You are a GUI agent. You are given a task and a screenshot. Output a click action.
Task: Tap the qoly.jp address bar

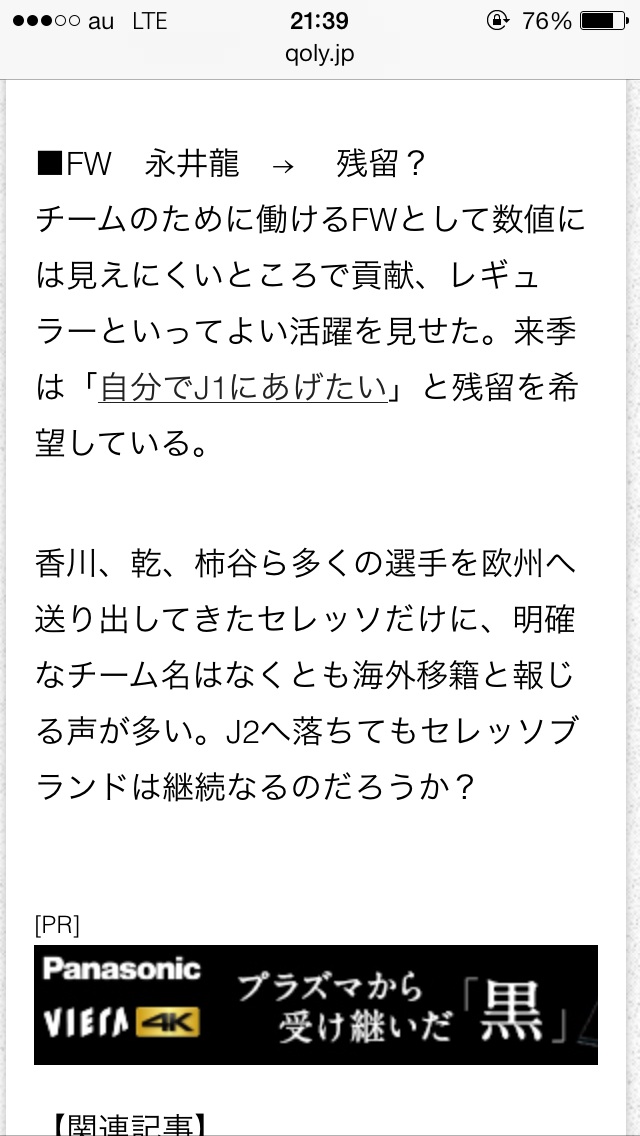(320, 54)
